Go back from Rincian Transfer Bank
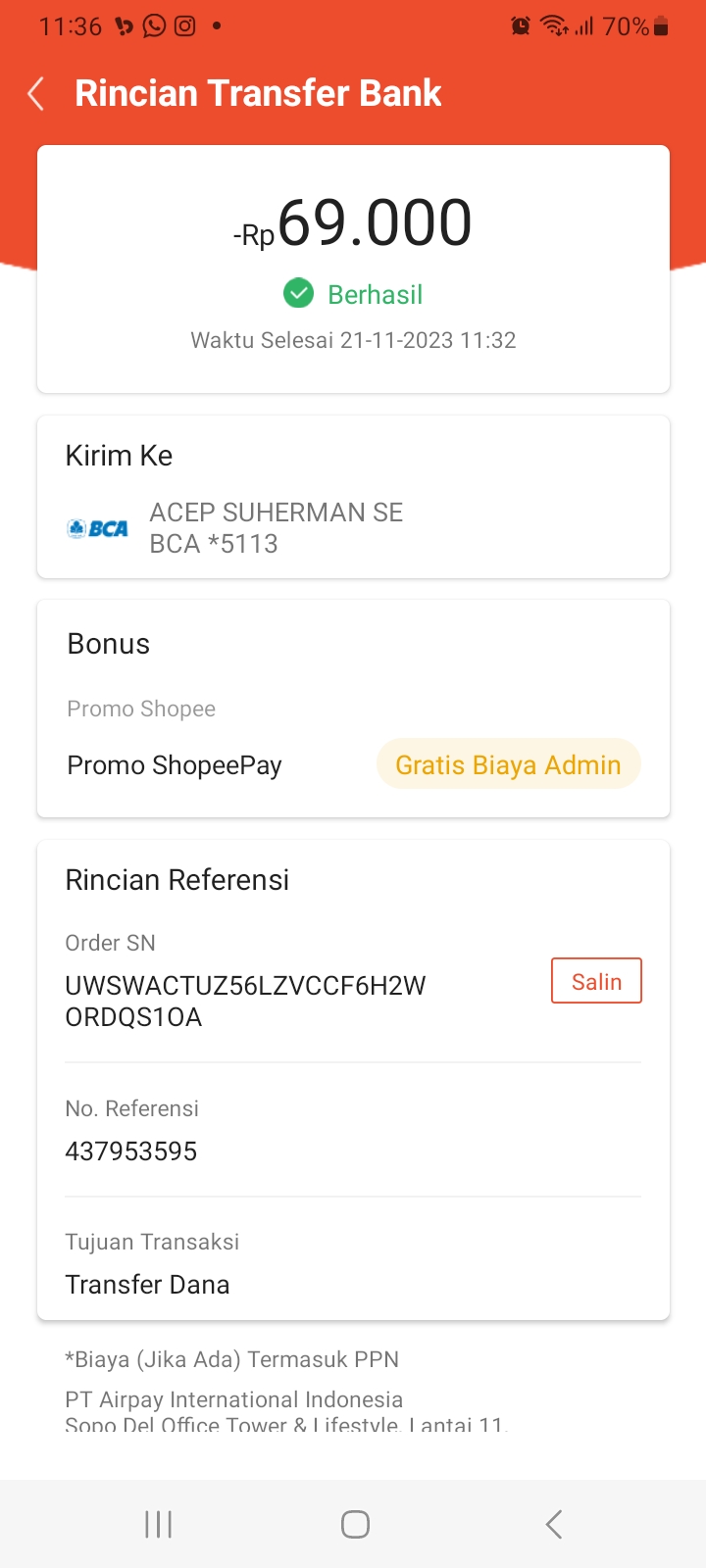 [x=36, y=94]
